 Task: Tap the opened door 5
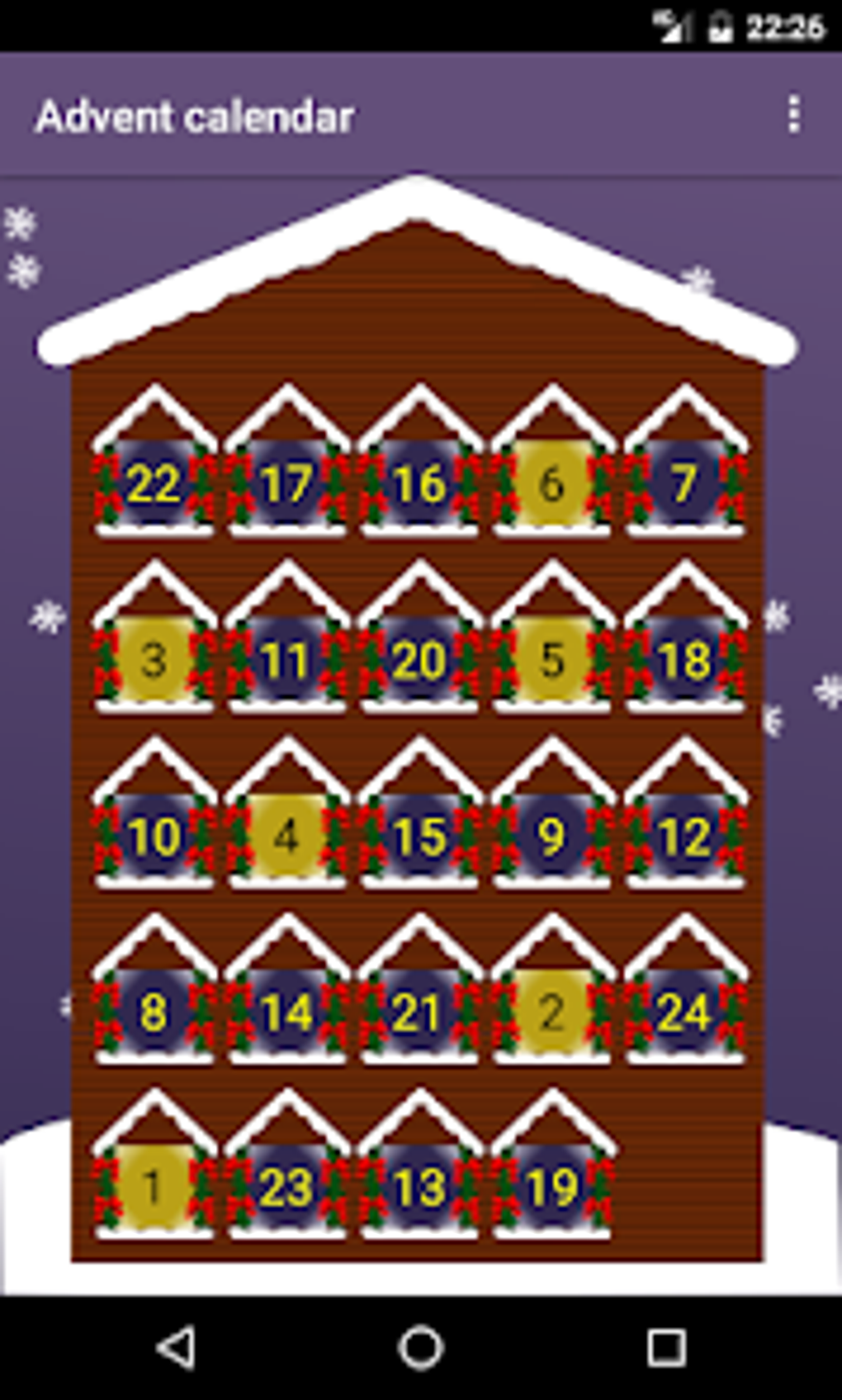(x=551, y=660)
